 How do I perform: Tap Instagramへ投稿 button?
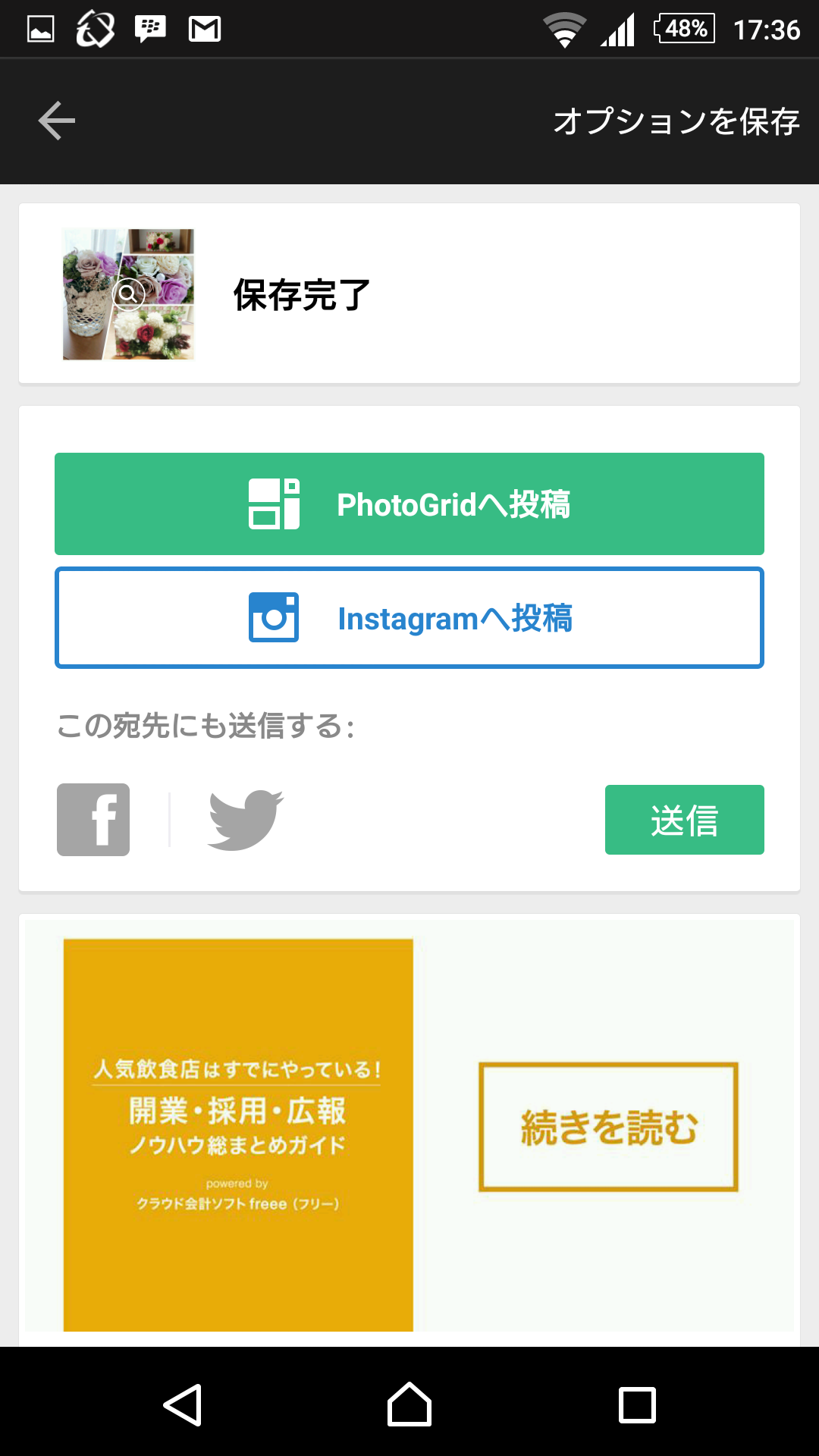point(409,618)
